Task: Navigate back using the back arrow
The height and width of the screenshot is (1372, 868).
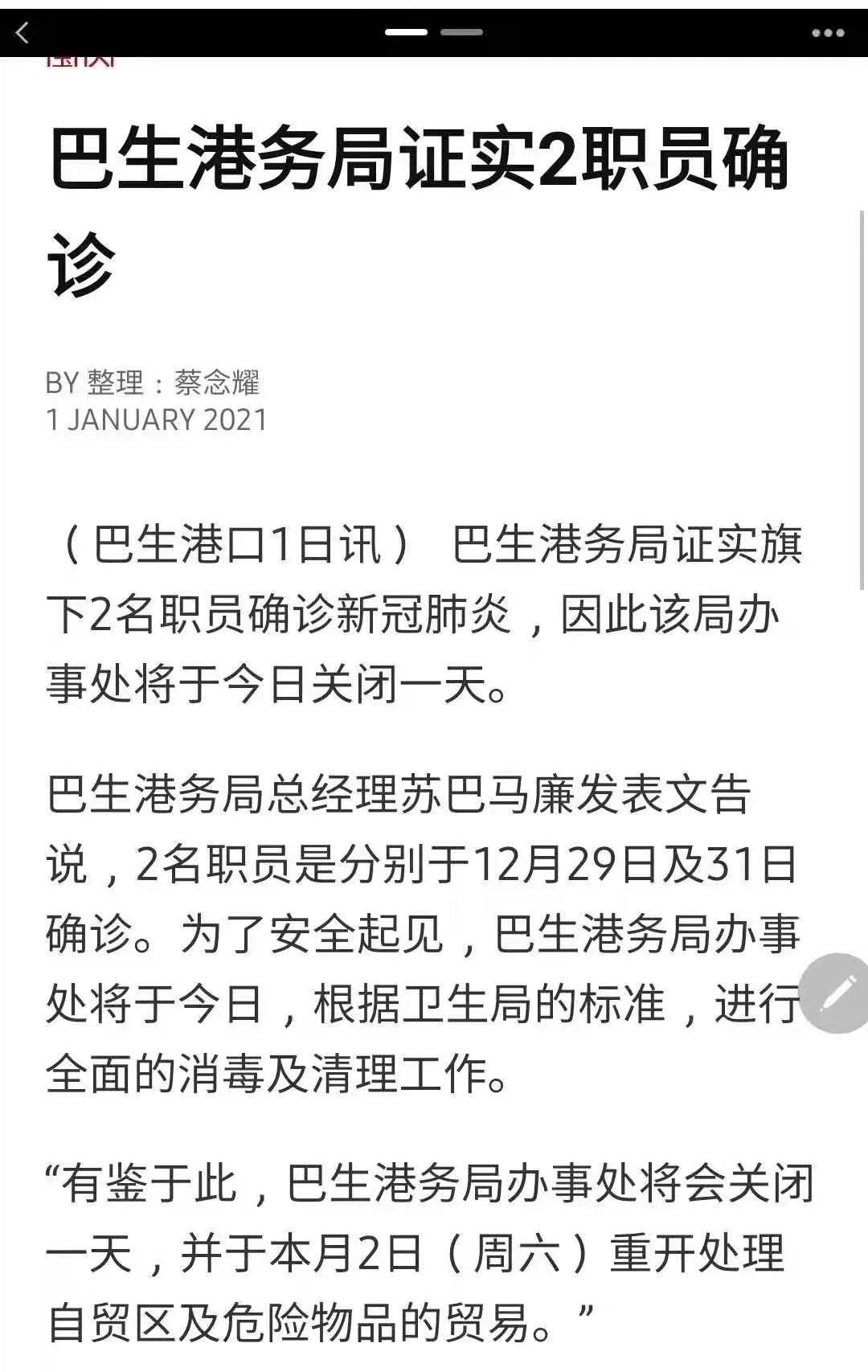Action: pyautogui.click(x=23, y=34)
